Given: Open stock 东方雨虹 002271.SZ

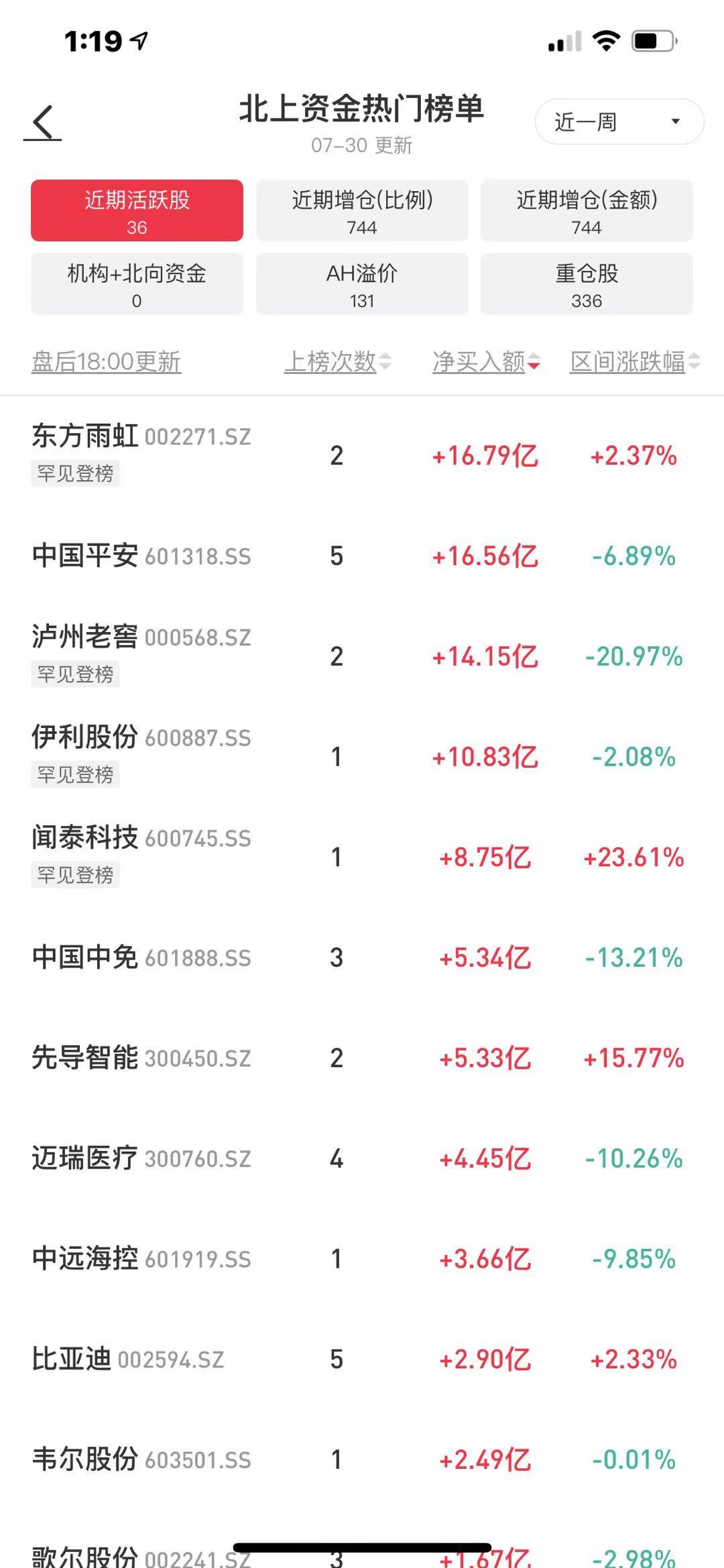Looking at the screenshot, I should click(362, 455).
